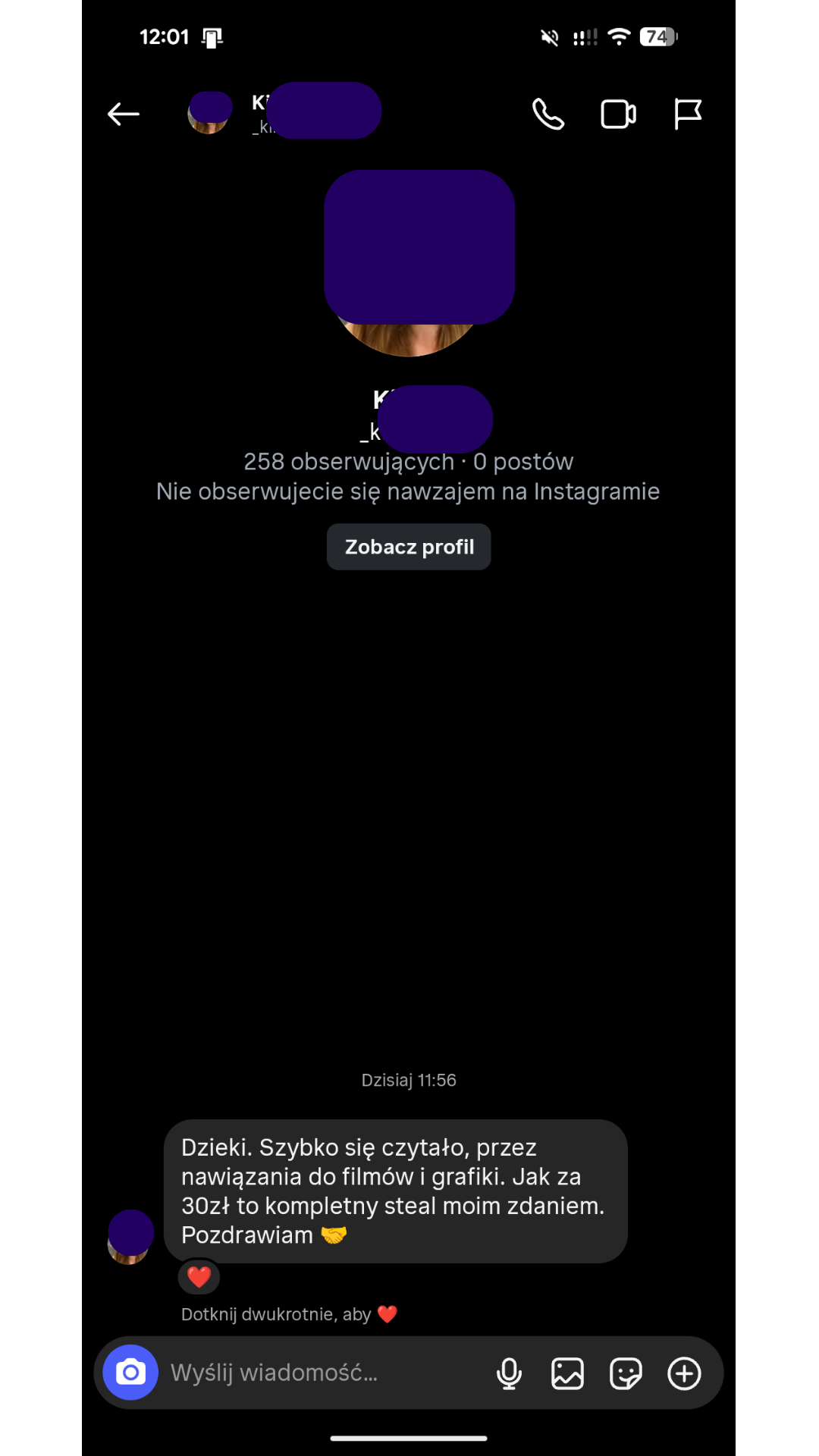Go back from this chat
Viewport: 819px width, 1456px height.
click(x=124, y=115)
